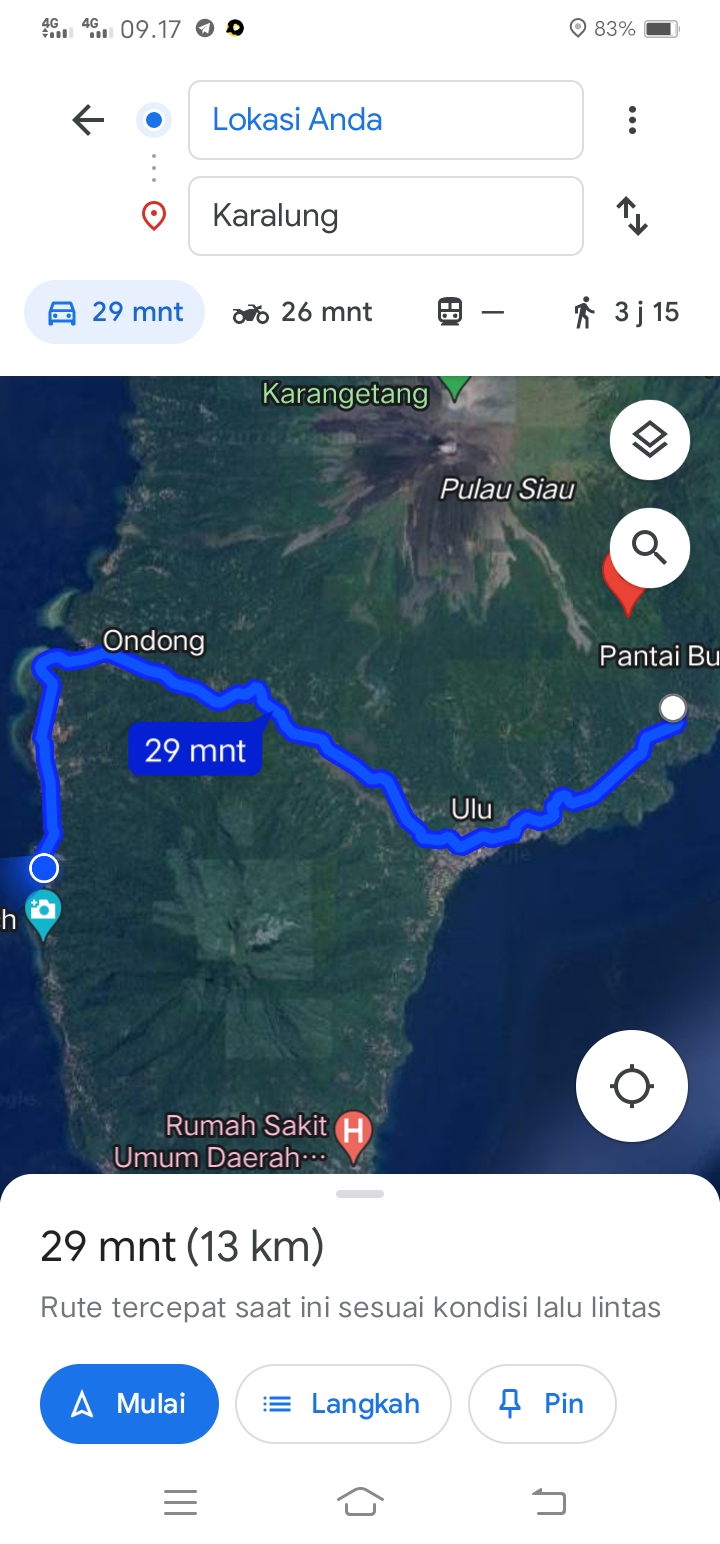720x1544 pixels.
Task: Expand the route details sheet handle
Action: pos(360,1194)
